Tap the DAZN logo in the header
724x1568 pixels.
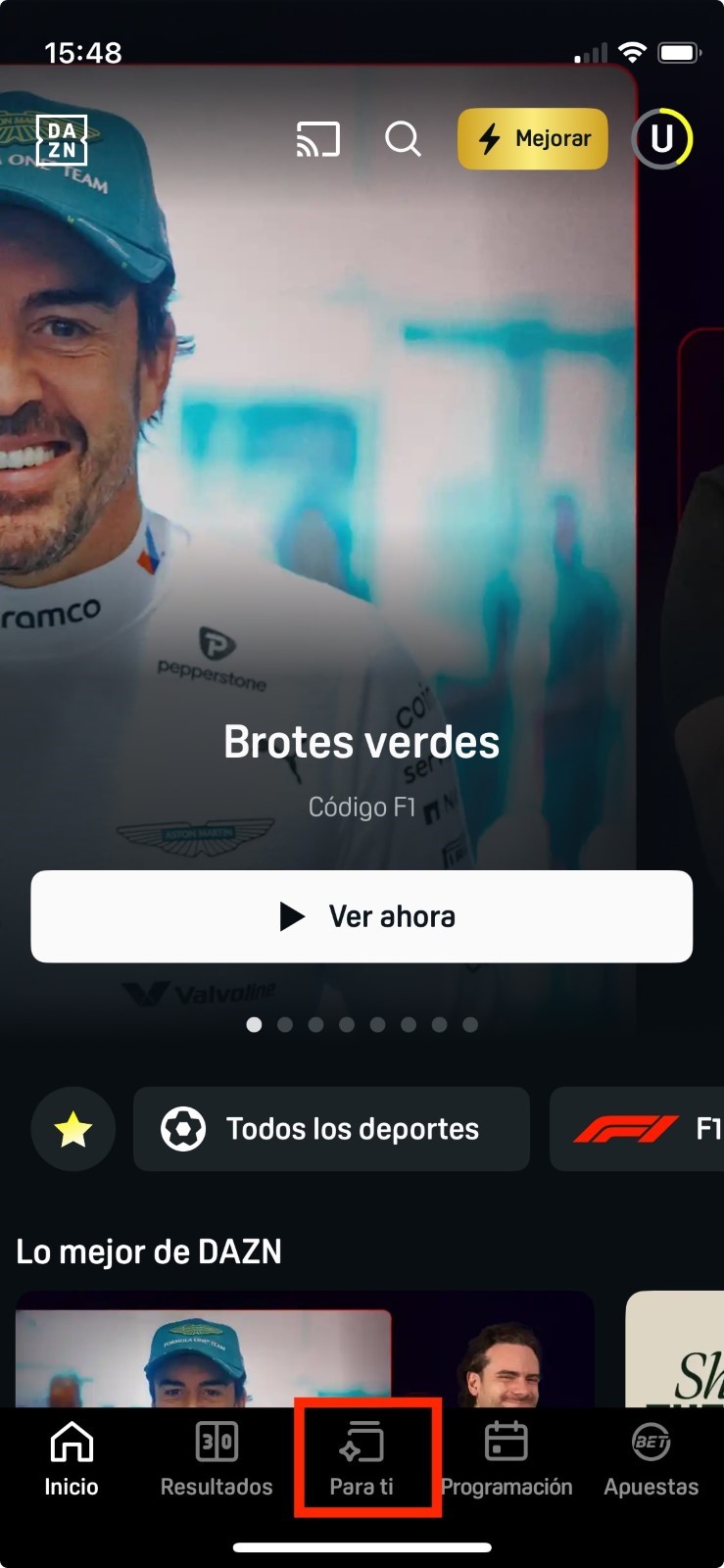pyautogui.click(x=62, y=139)
